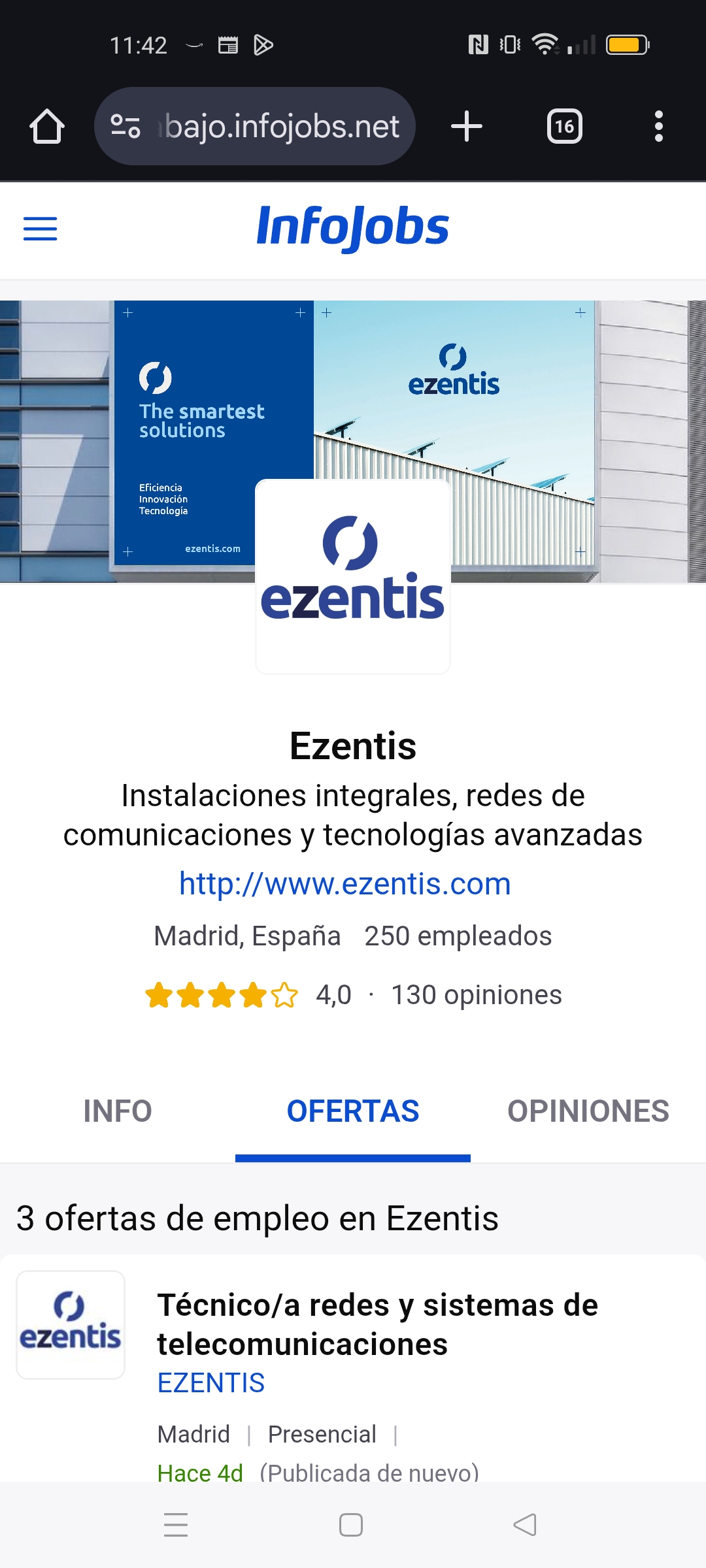This screenshot has width=706, height=1568.
Task: Tap the InfoJobs logo to go home
Action: point(353,227)
